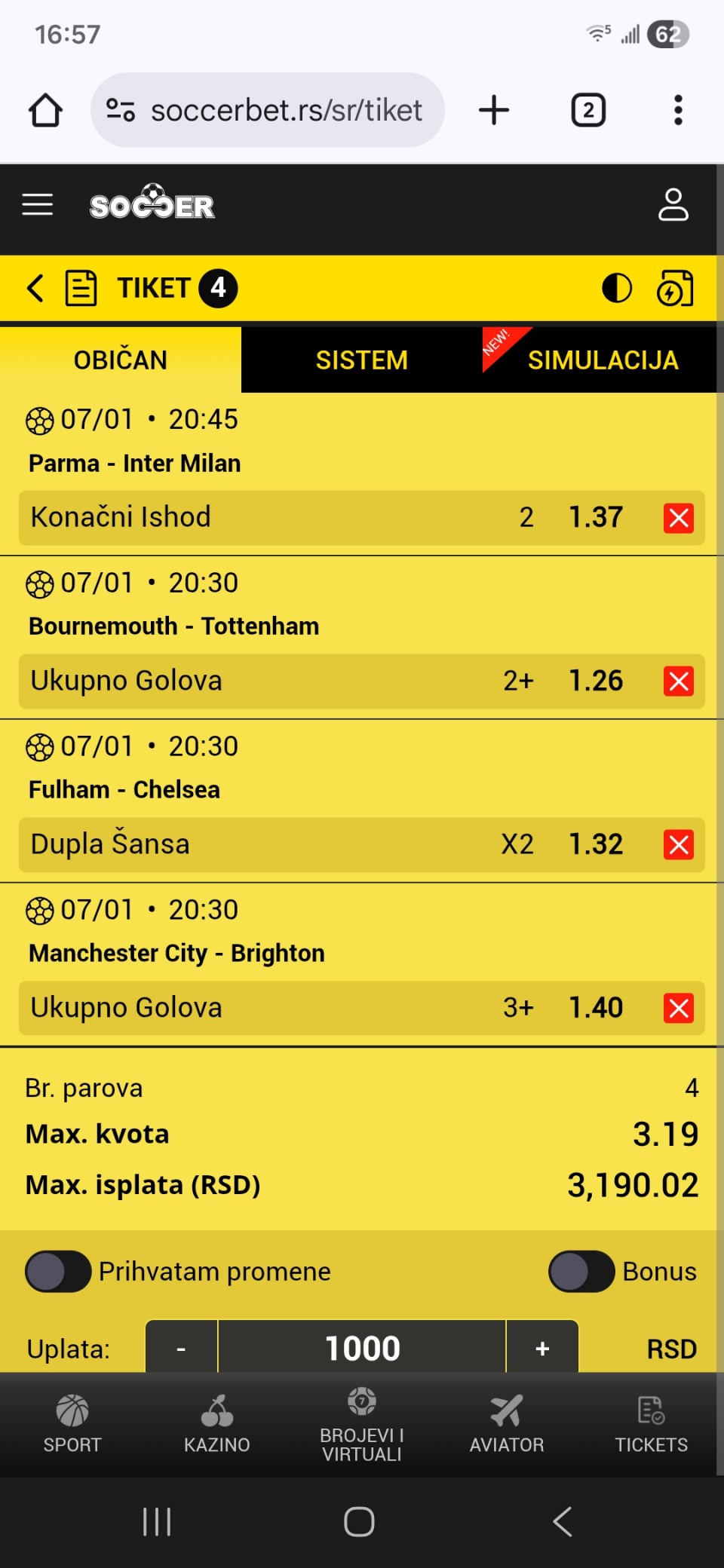Enable the Prihvatam promene switch
Image resolution: width=724 pixels, height=1568 pixels.
[59, 1272]
